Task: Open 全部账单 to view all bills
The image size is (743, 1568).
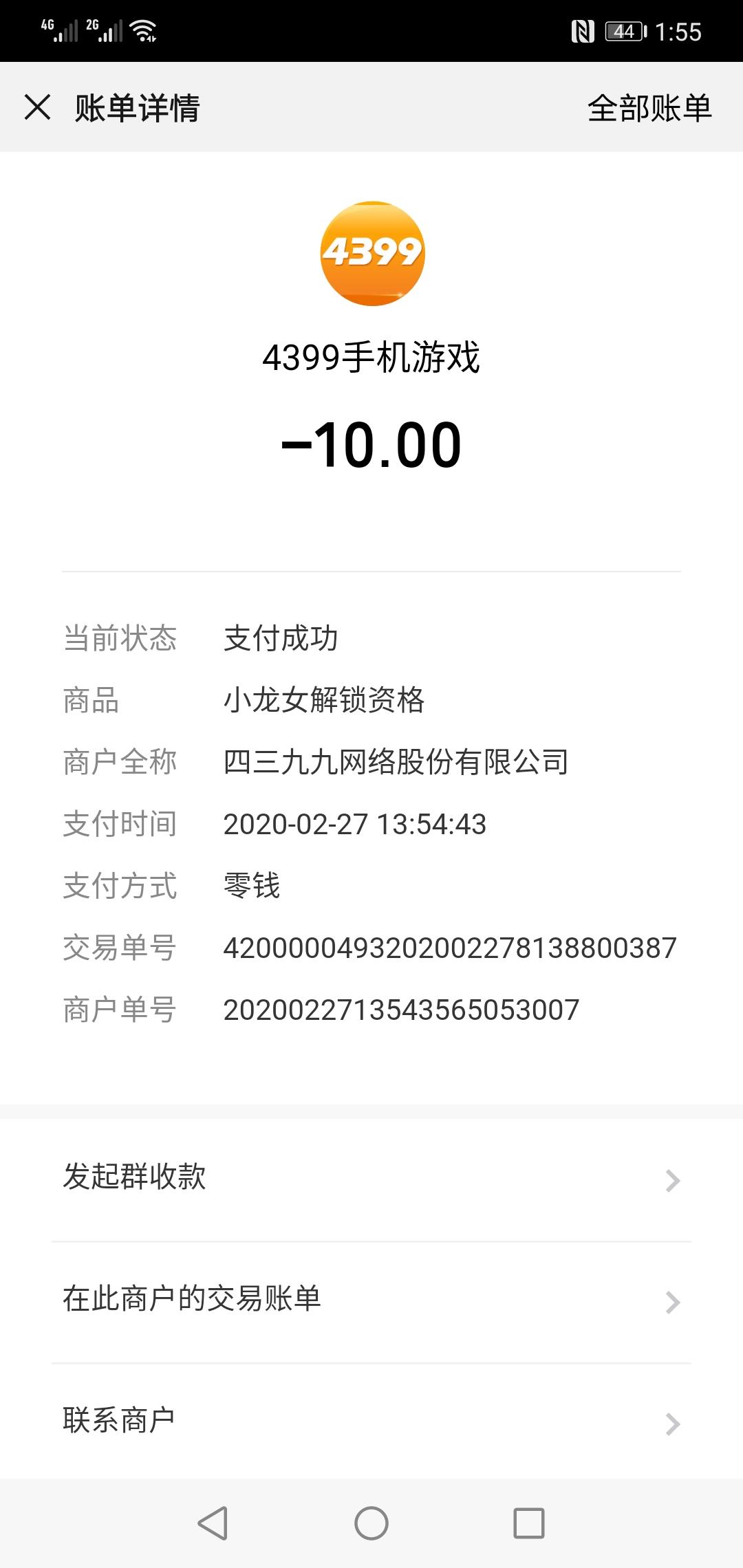Action: pyautogui.click(x=649, y=108)
